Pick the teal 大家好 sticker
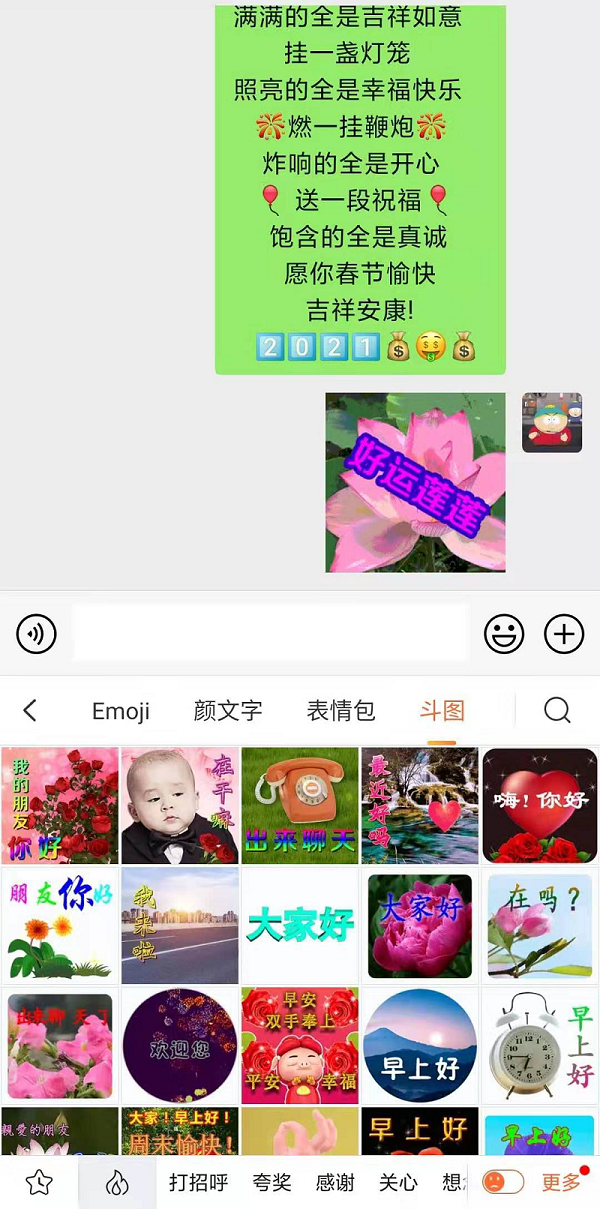This screenshot has height=1209, width=600. (x=300, y=925)
